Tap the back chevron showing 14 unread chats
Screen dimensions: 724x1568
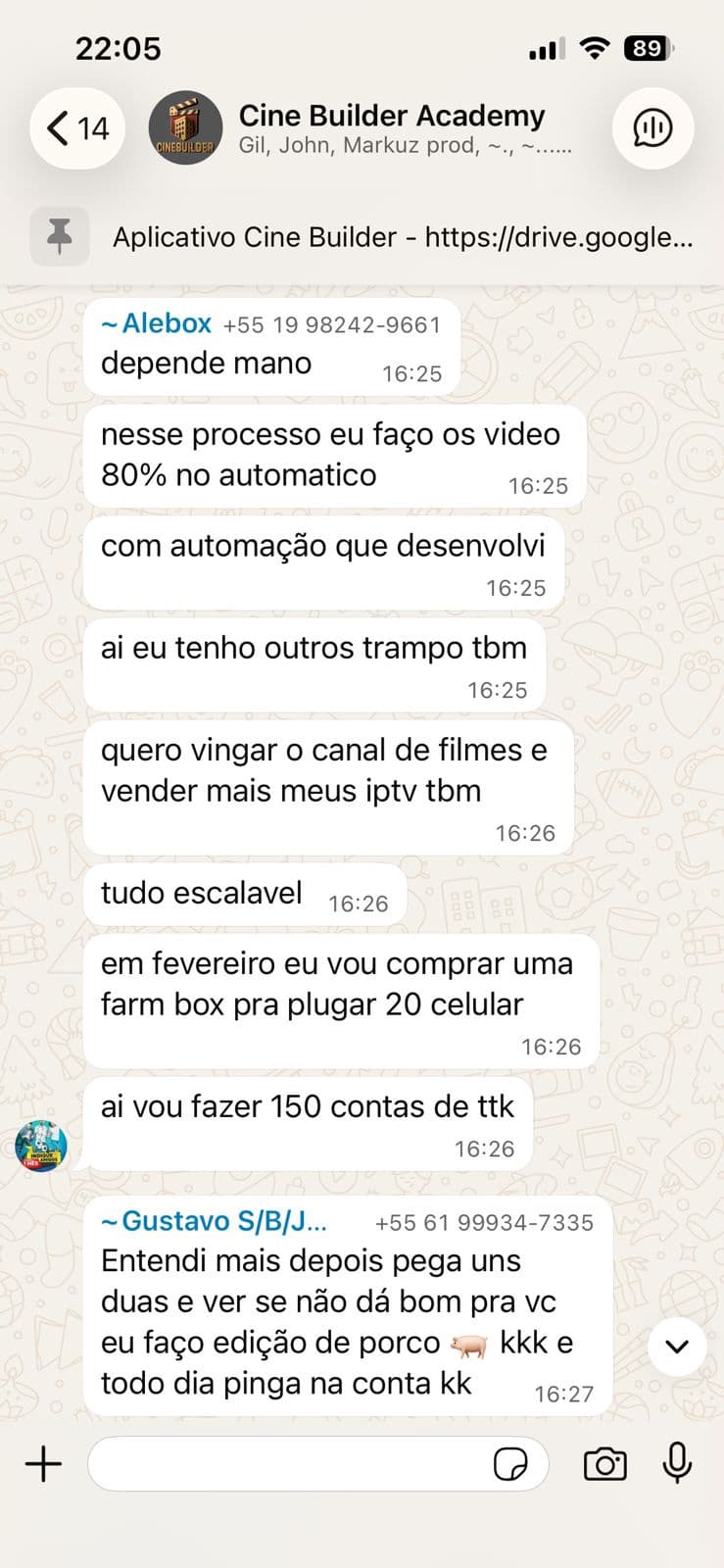click(x=75, y=127)
